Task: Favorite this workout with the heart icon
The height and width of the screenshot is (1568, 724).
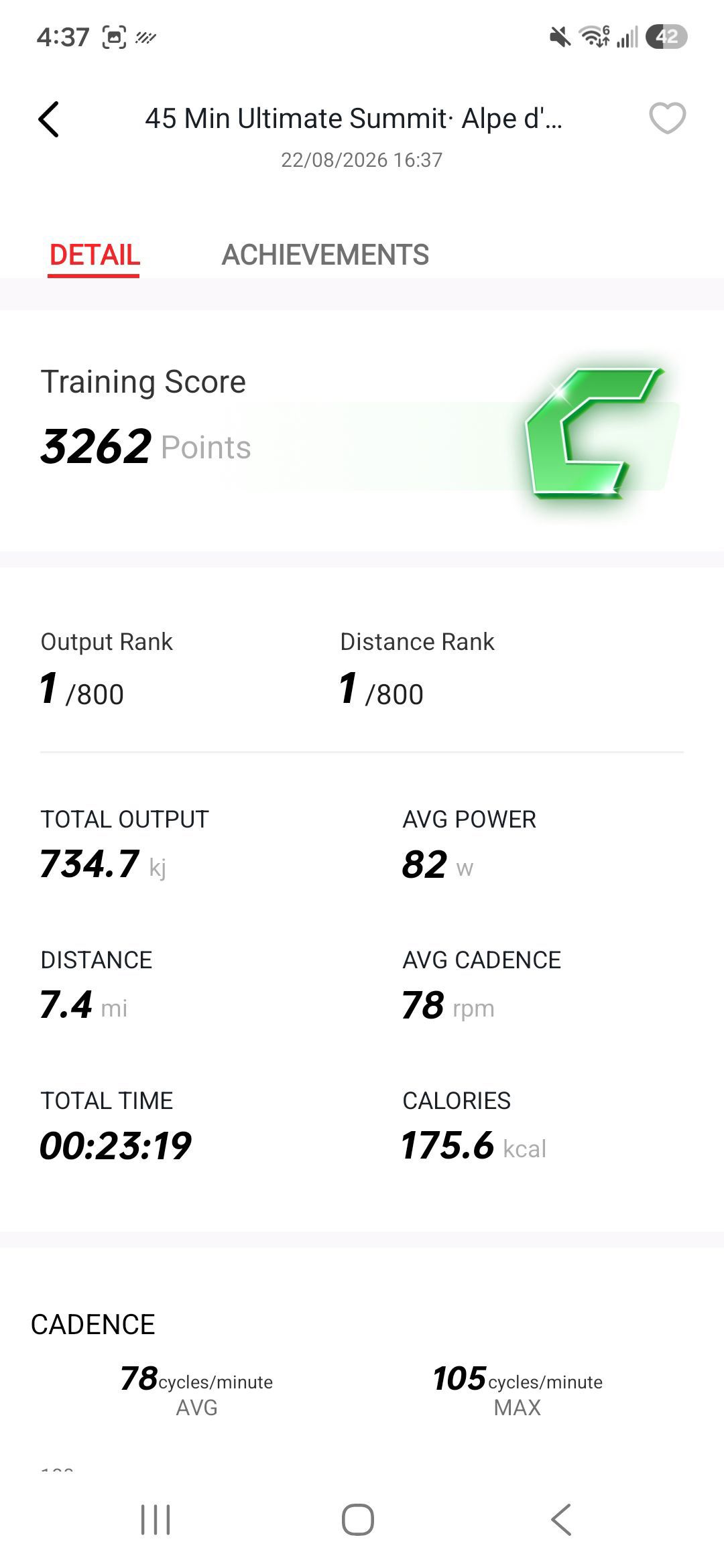Action: click(x=667, y=119)
